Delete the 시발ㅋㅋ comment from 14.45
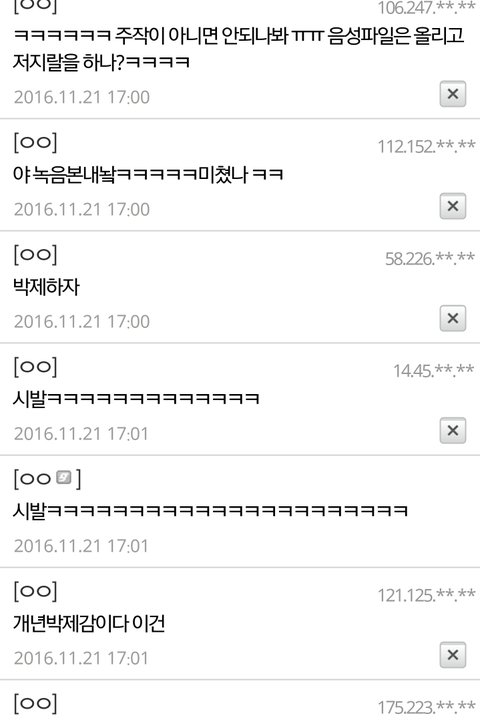480x722 pixels. point(453,431)
